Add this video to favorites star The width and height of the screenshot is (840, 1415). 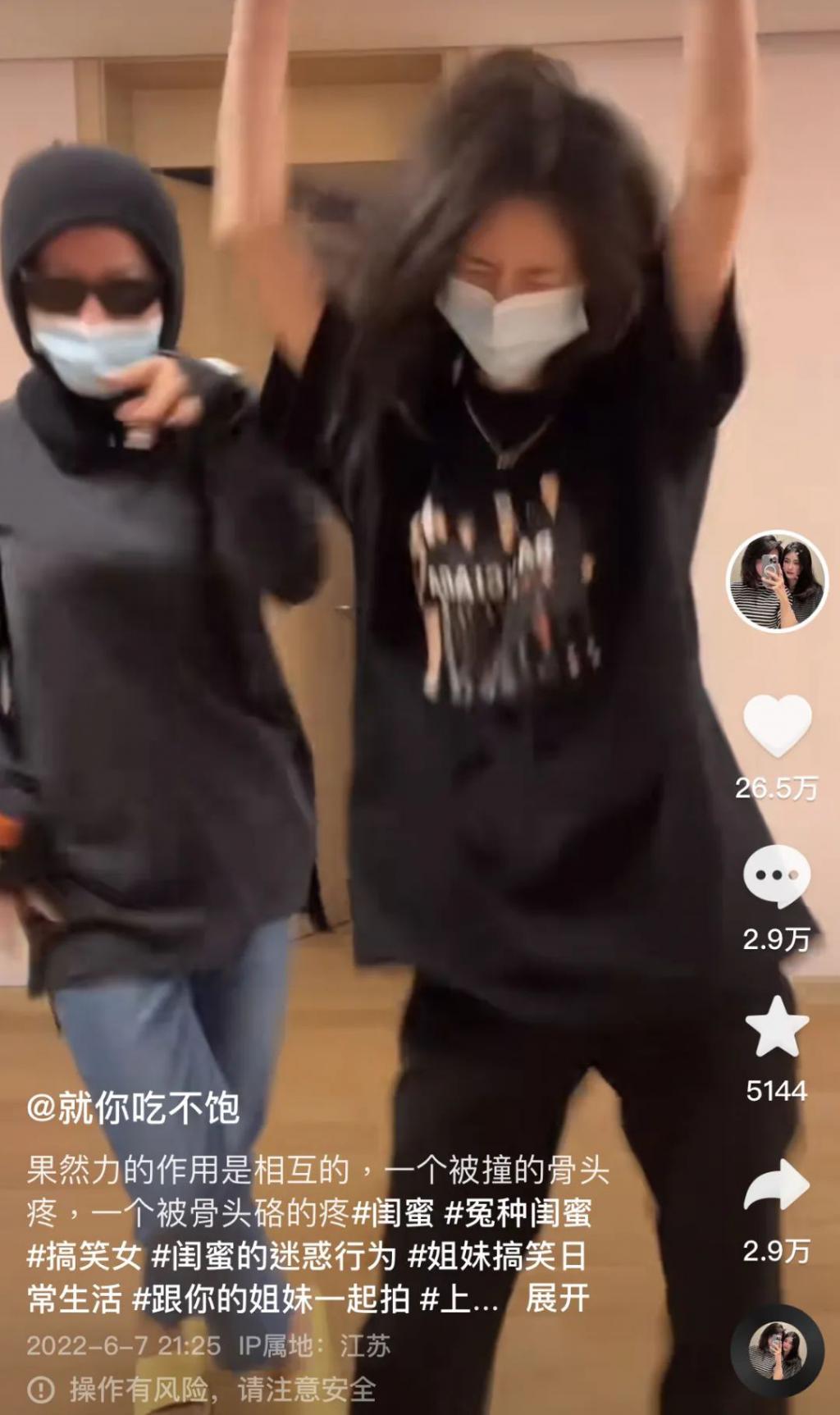(x=777, y=1027)
